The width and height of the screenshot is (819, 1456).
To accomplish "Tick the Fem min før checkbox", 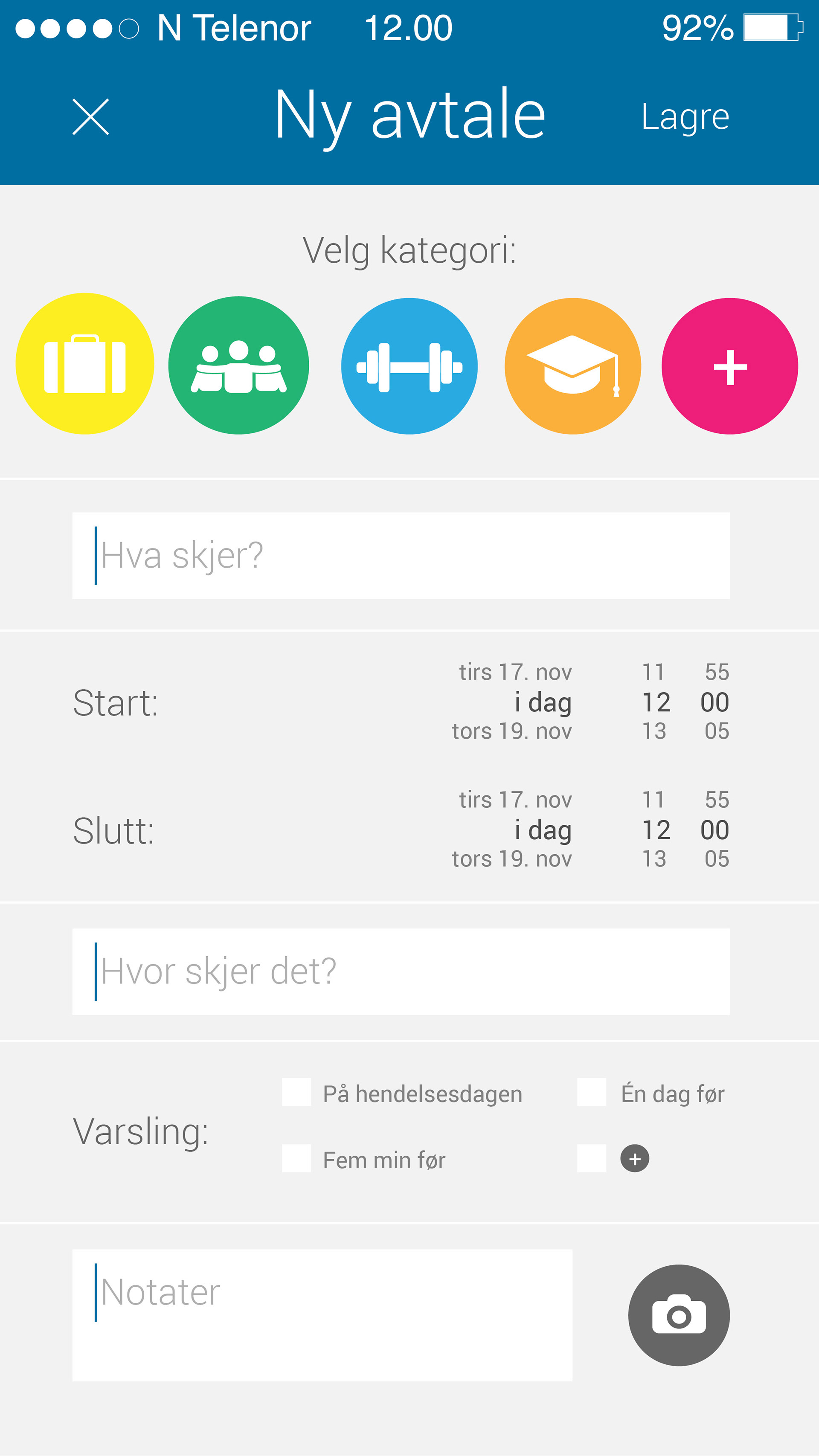I will point(296,1158).
